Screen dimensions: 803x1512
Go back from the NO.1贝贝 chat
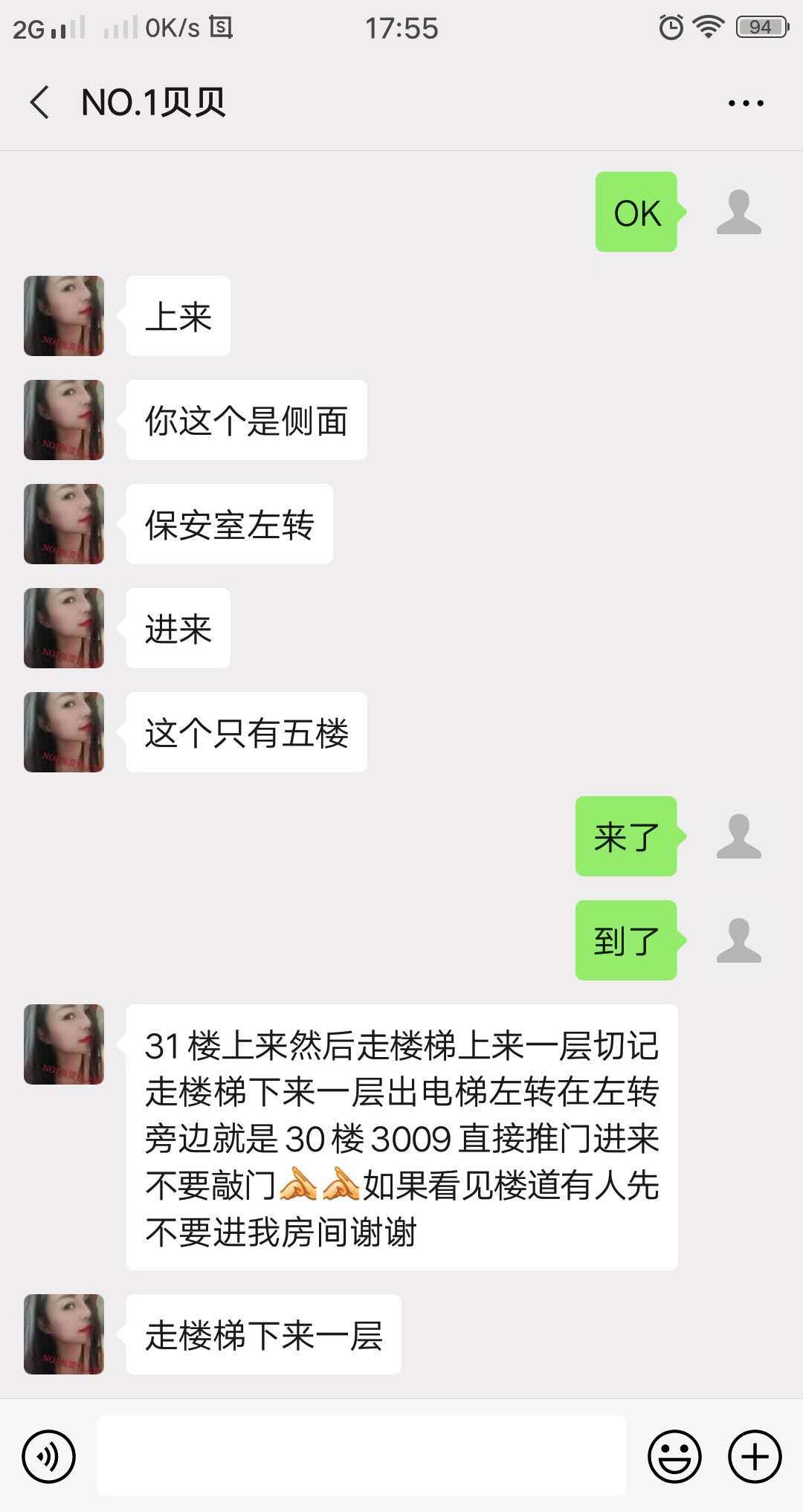[x=40, y=102]
